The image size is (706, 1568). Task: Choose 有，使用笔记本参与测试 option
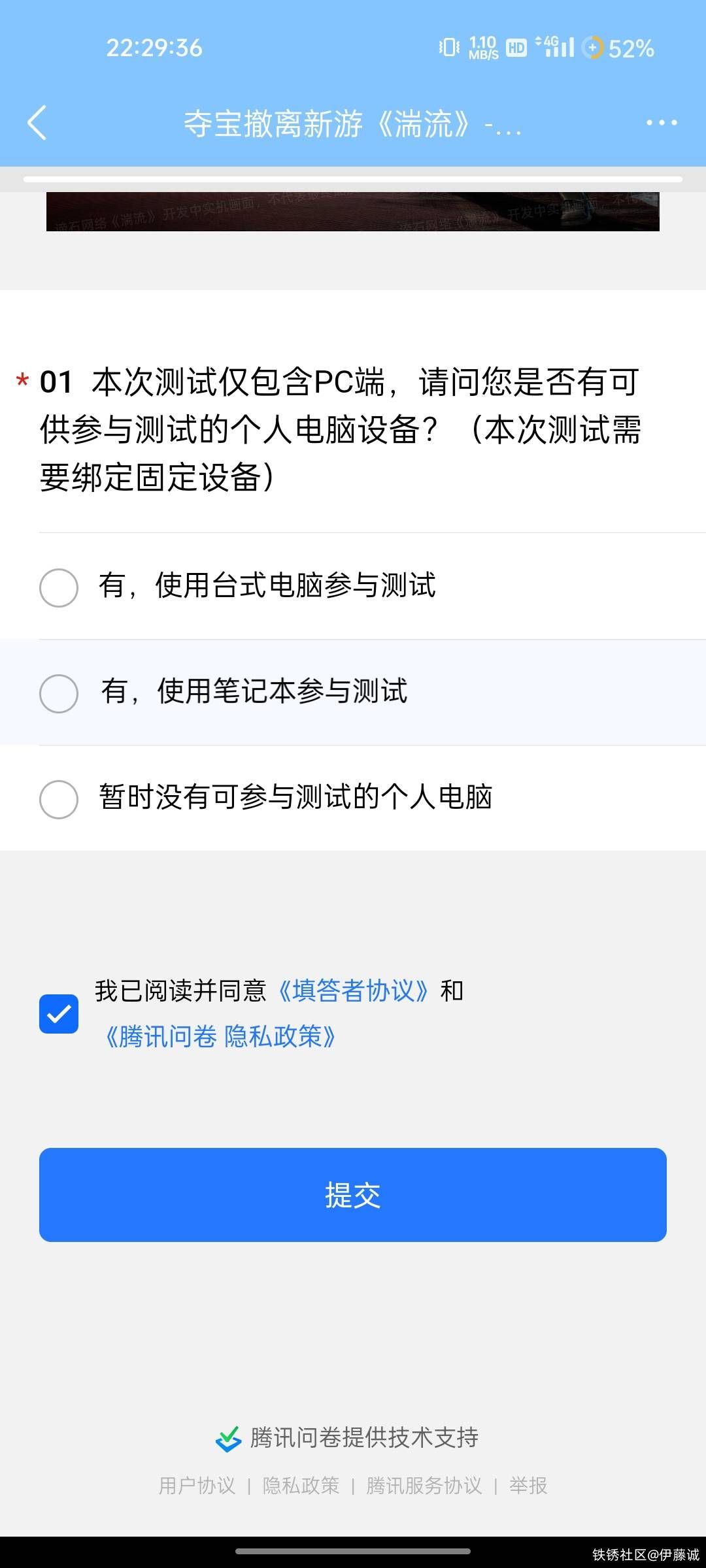(59, 693)
